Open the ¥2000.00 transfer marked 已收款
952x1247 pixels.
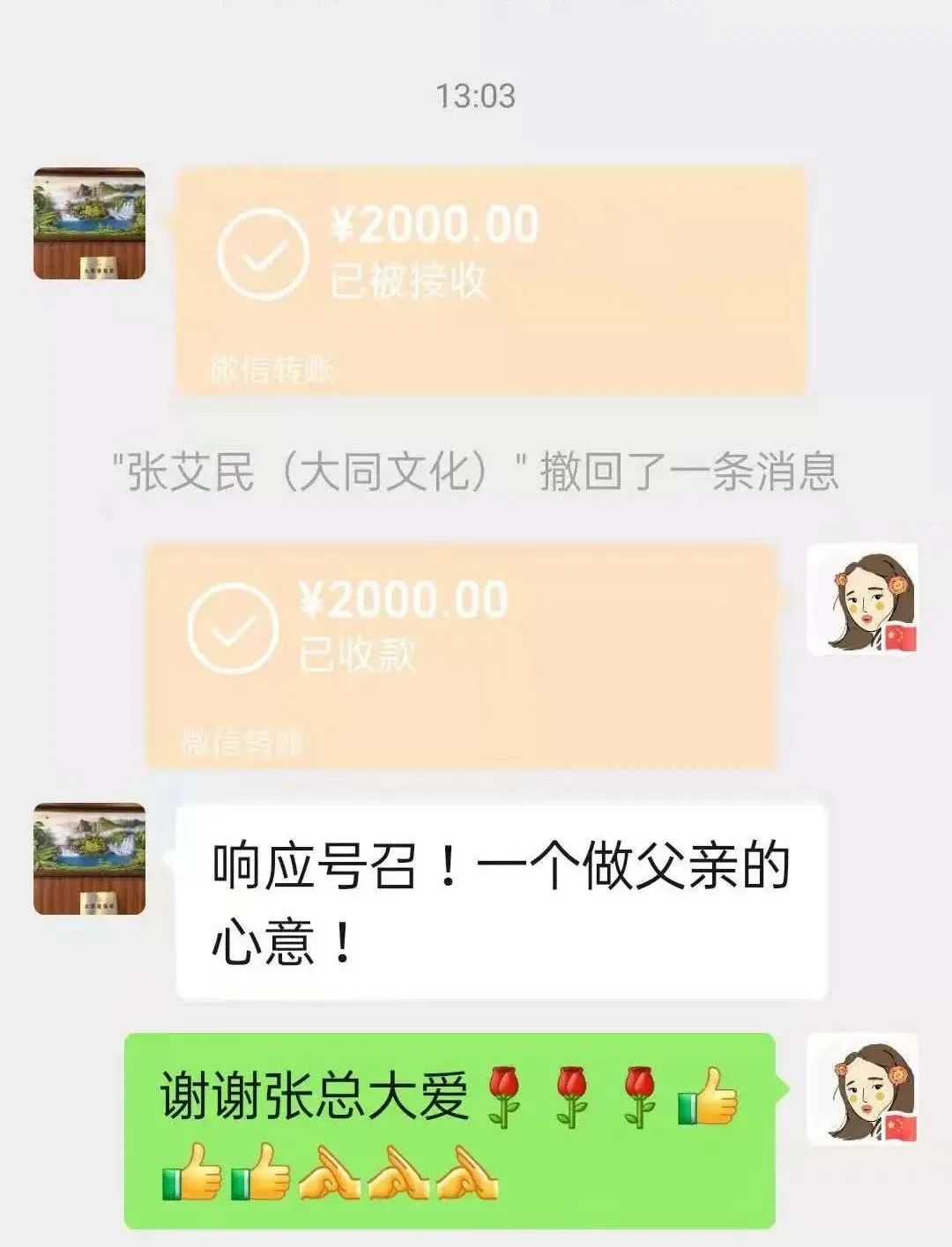460,655
